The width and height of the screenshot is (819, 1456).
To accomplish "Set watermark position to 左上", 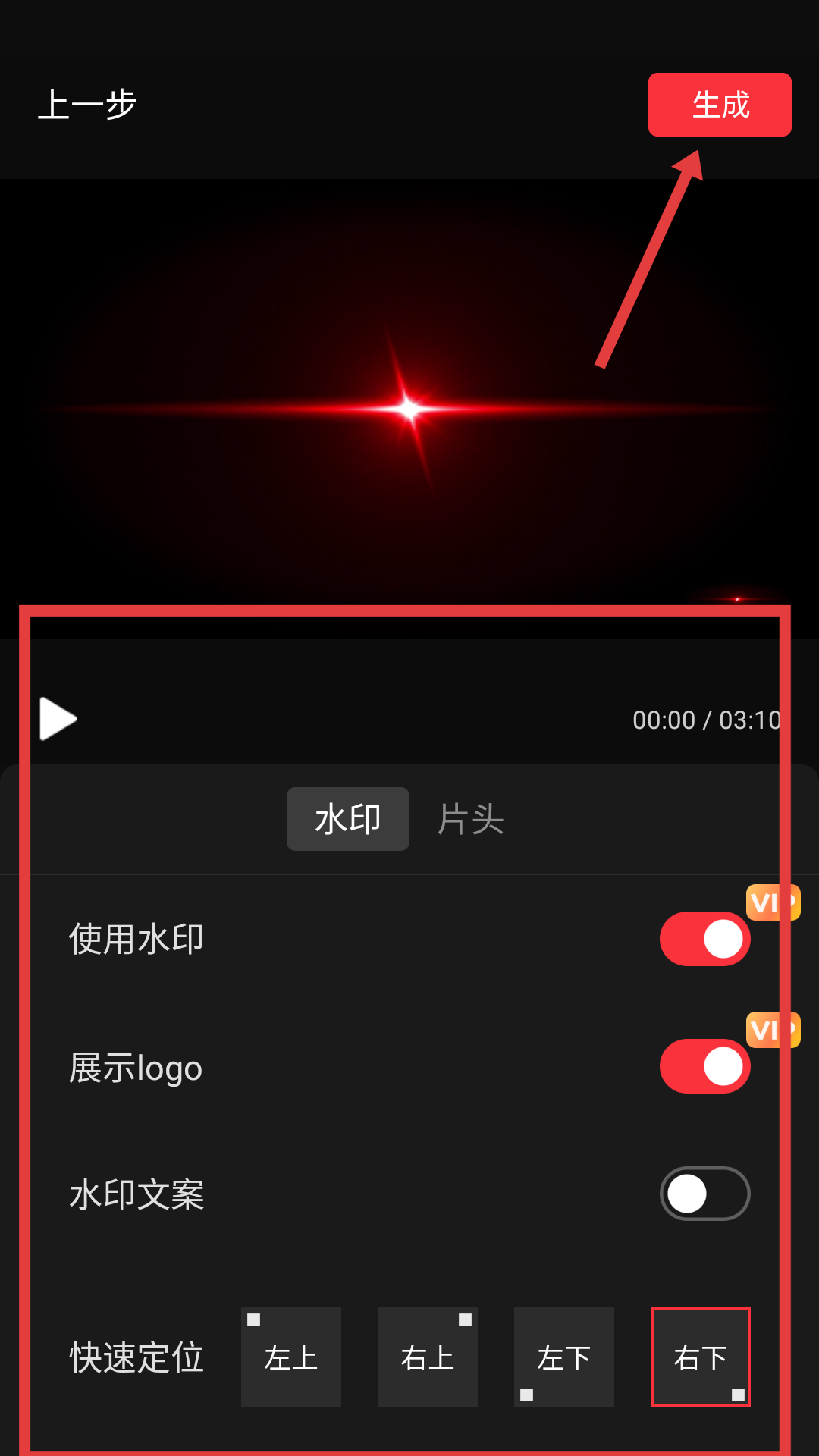I will tap(291, 1357).
